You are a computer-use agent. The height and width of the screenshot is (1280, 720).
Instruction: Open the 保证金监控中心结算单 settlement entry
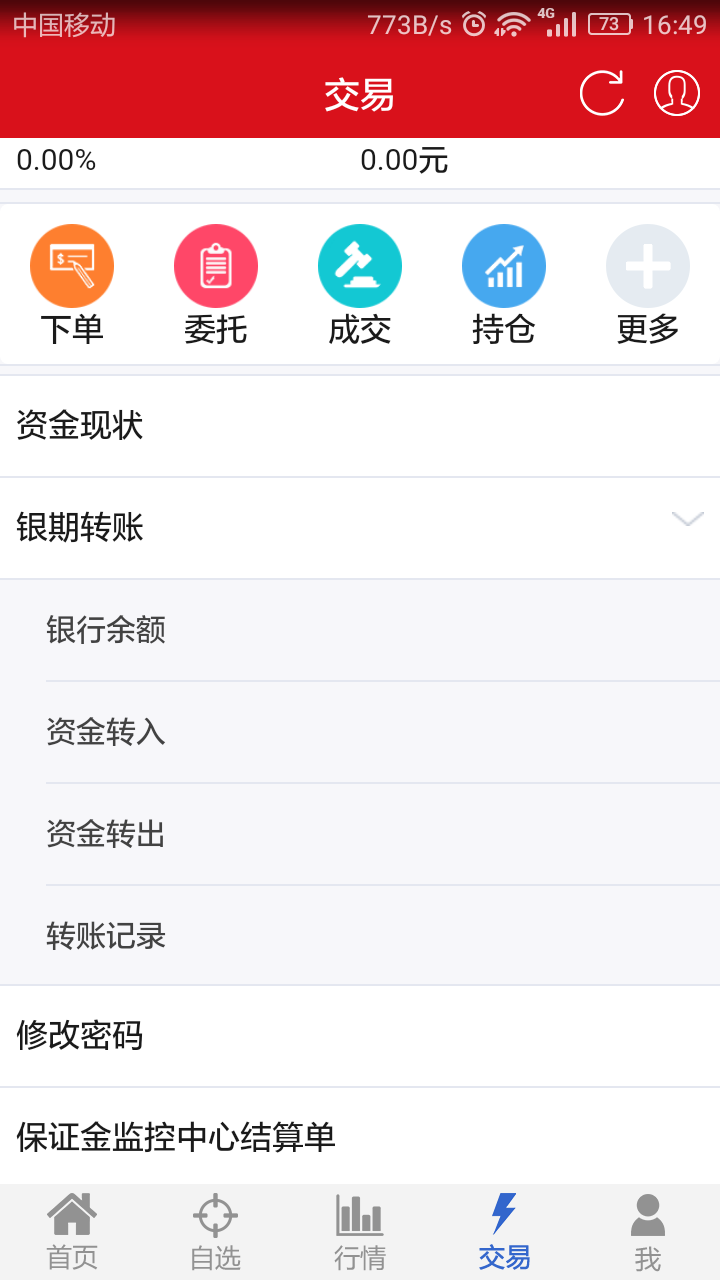pos(360,1137)
